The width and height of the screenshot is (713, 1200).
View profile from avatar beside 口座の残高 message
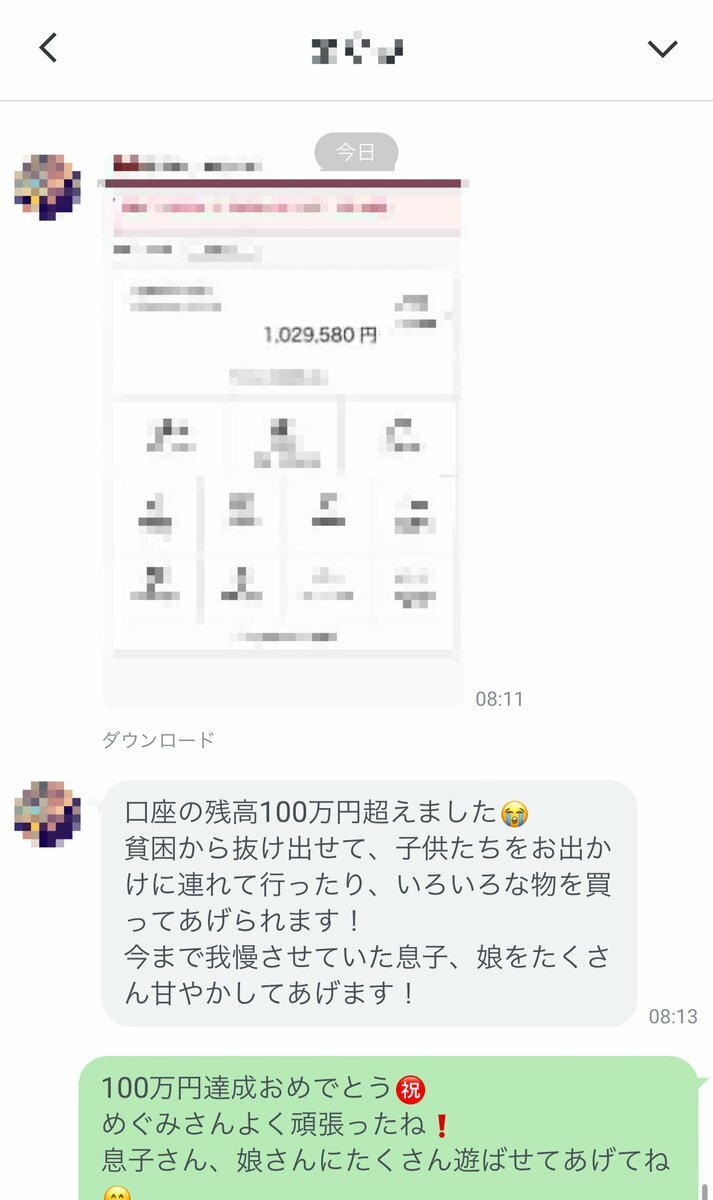[47, 813]
